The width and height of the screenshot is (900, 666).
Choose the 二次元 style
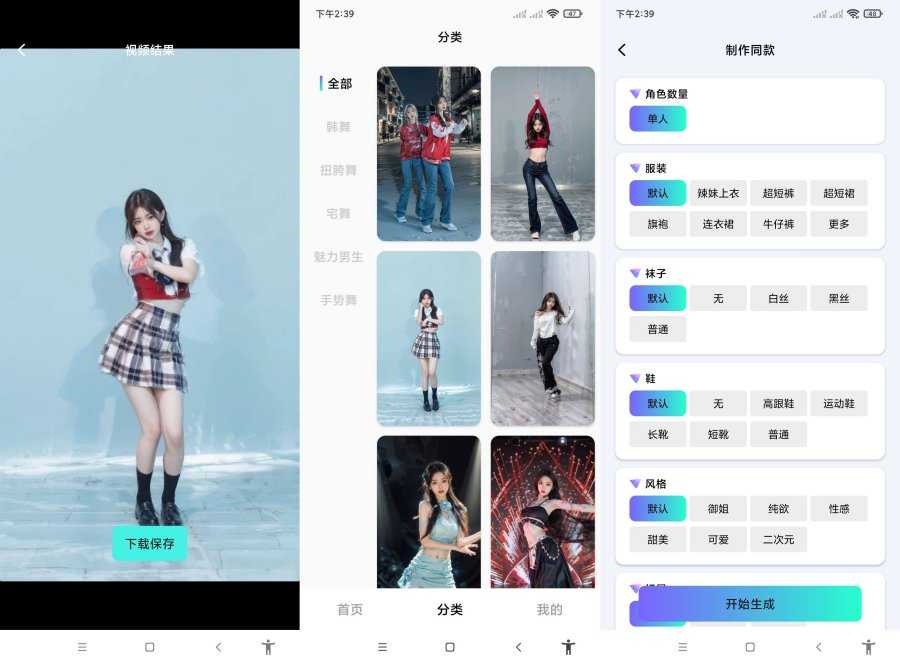[x=779, y=540]
